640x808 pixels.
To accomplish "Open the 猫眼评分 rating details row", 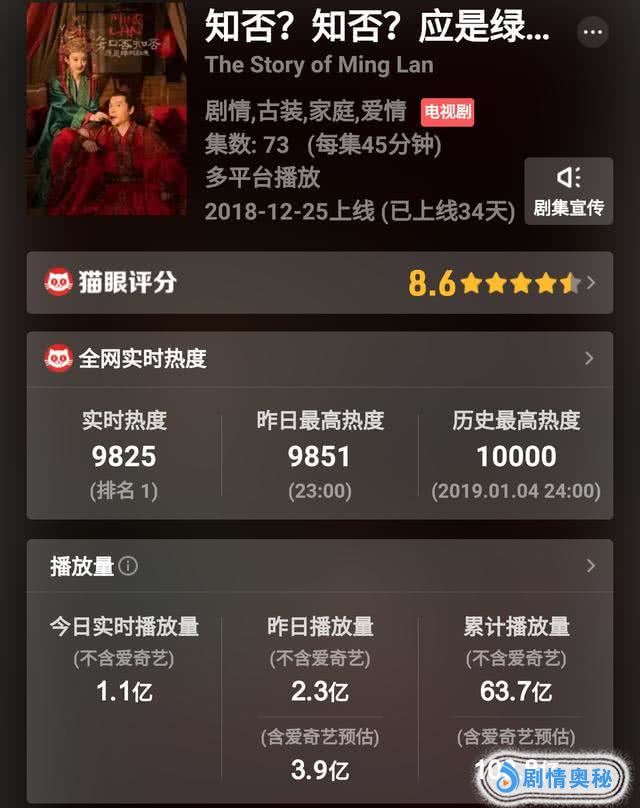I will pos(319,283).
